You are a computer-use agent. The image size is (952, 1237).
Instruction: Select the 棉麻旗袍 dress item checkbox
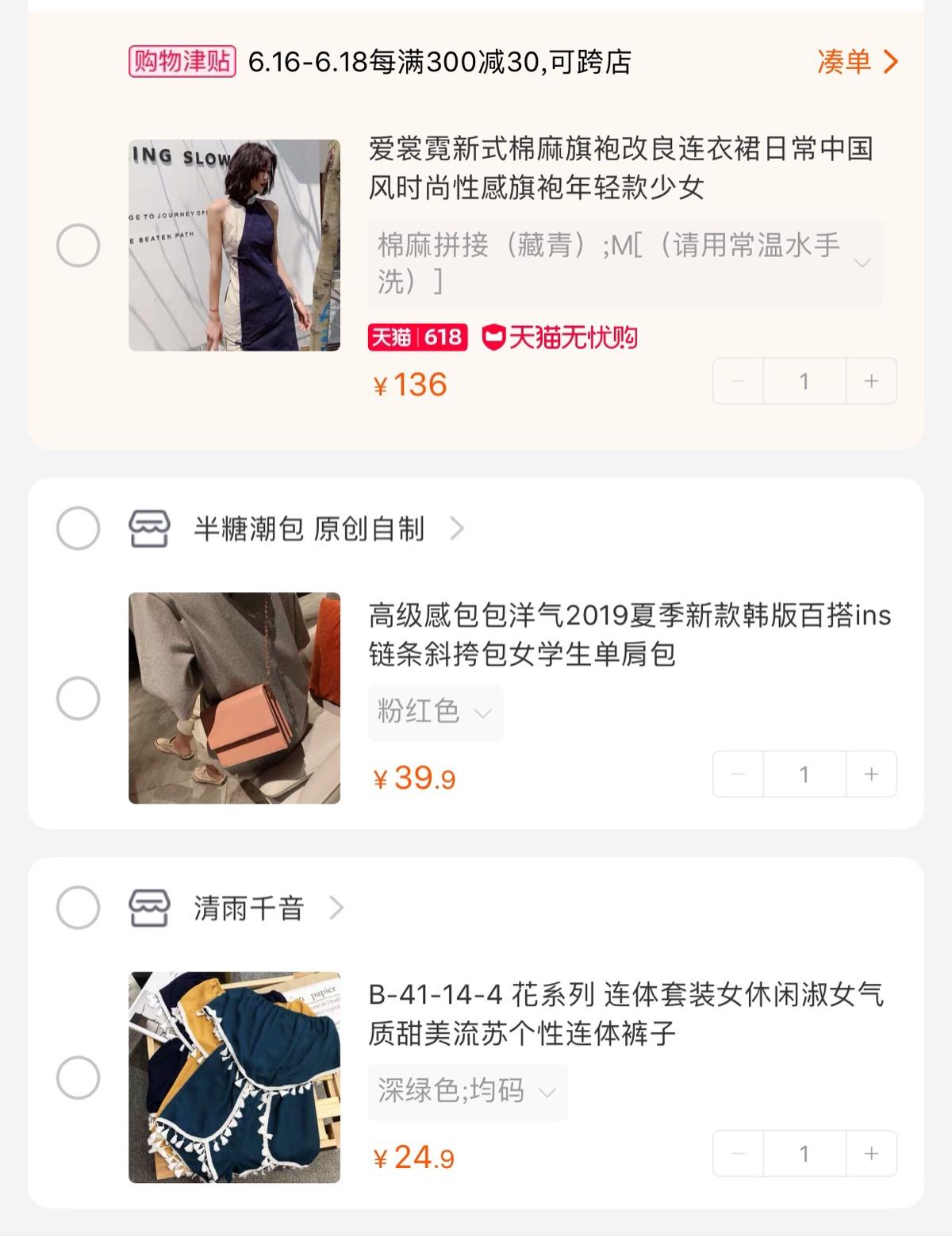pos(78,245)
